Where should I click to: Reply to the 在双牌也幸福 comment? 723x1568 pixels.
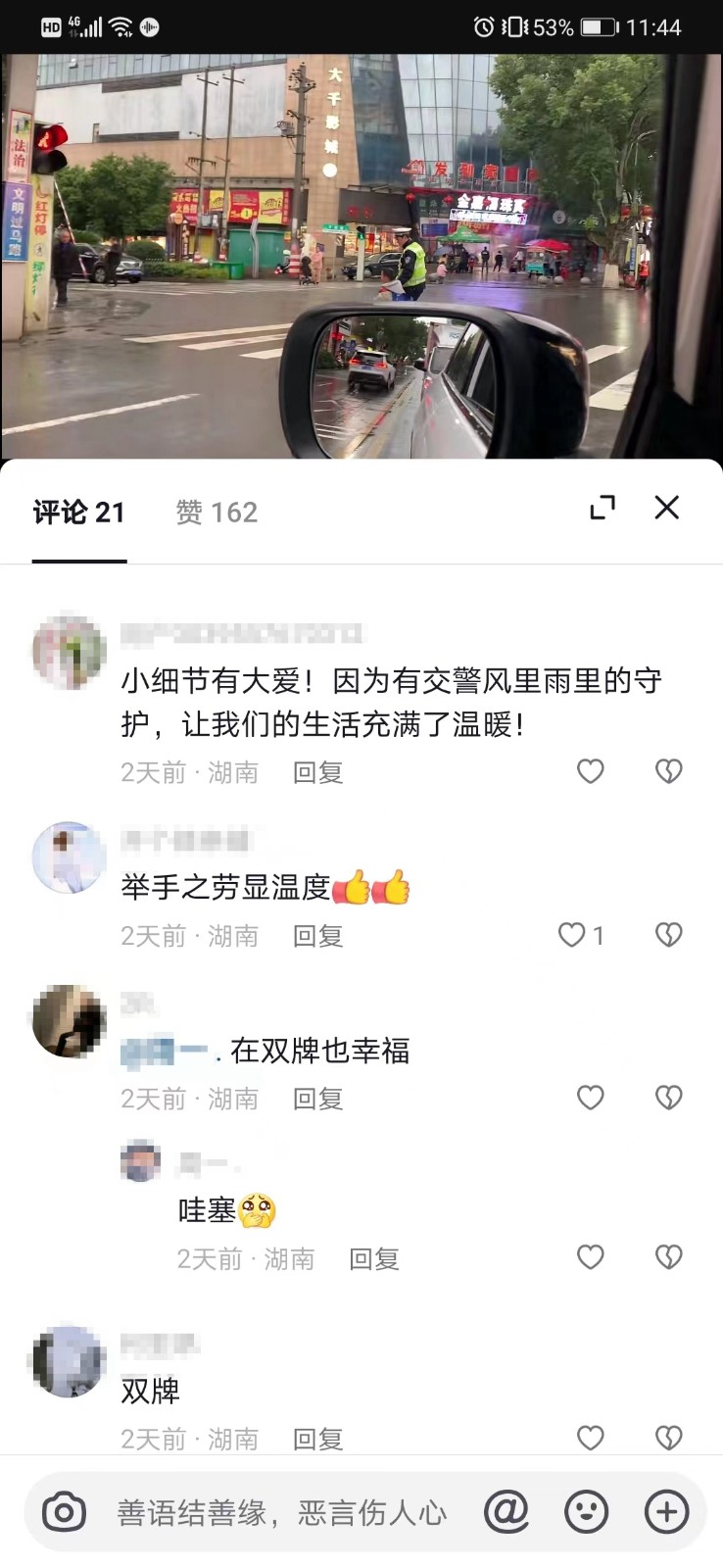point(317,1099)
